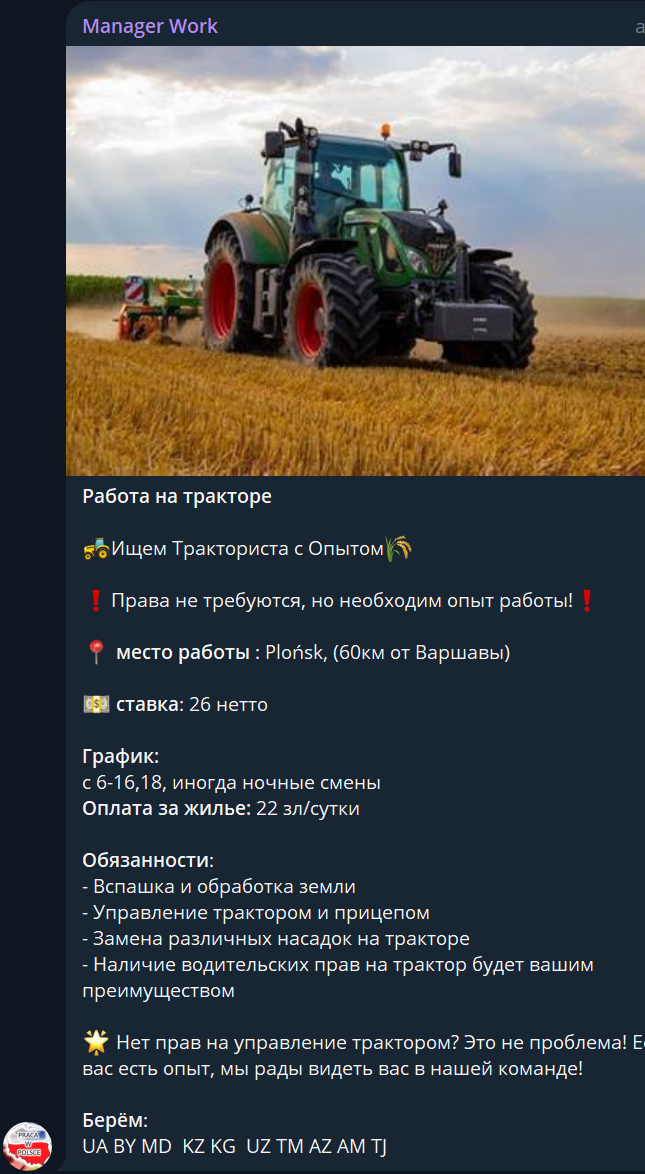Open the tractor photo in the post
The height and width of the screenshot is (1174, 645).
tap(355, 260)
